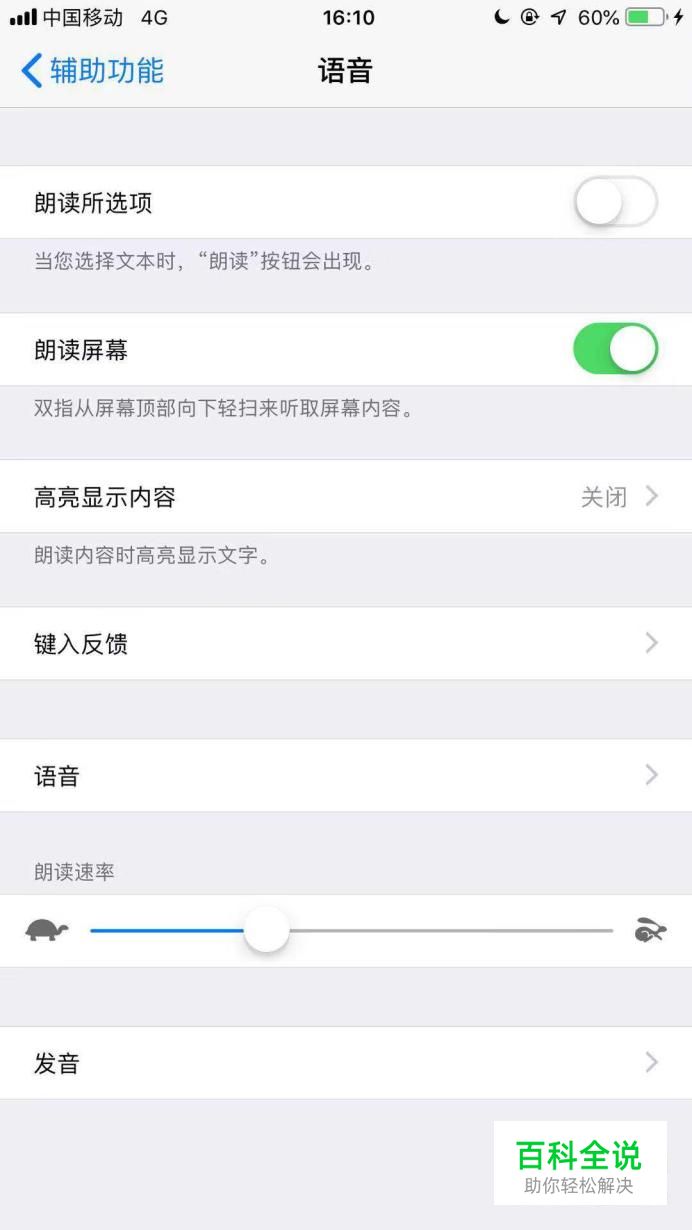The height and width of the screenshot is (1230, 692).
Task: Open the 语音 voices row
Action: click(346, 775)
